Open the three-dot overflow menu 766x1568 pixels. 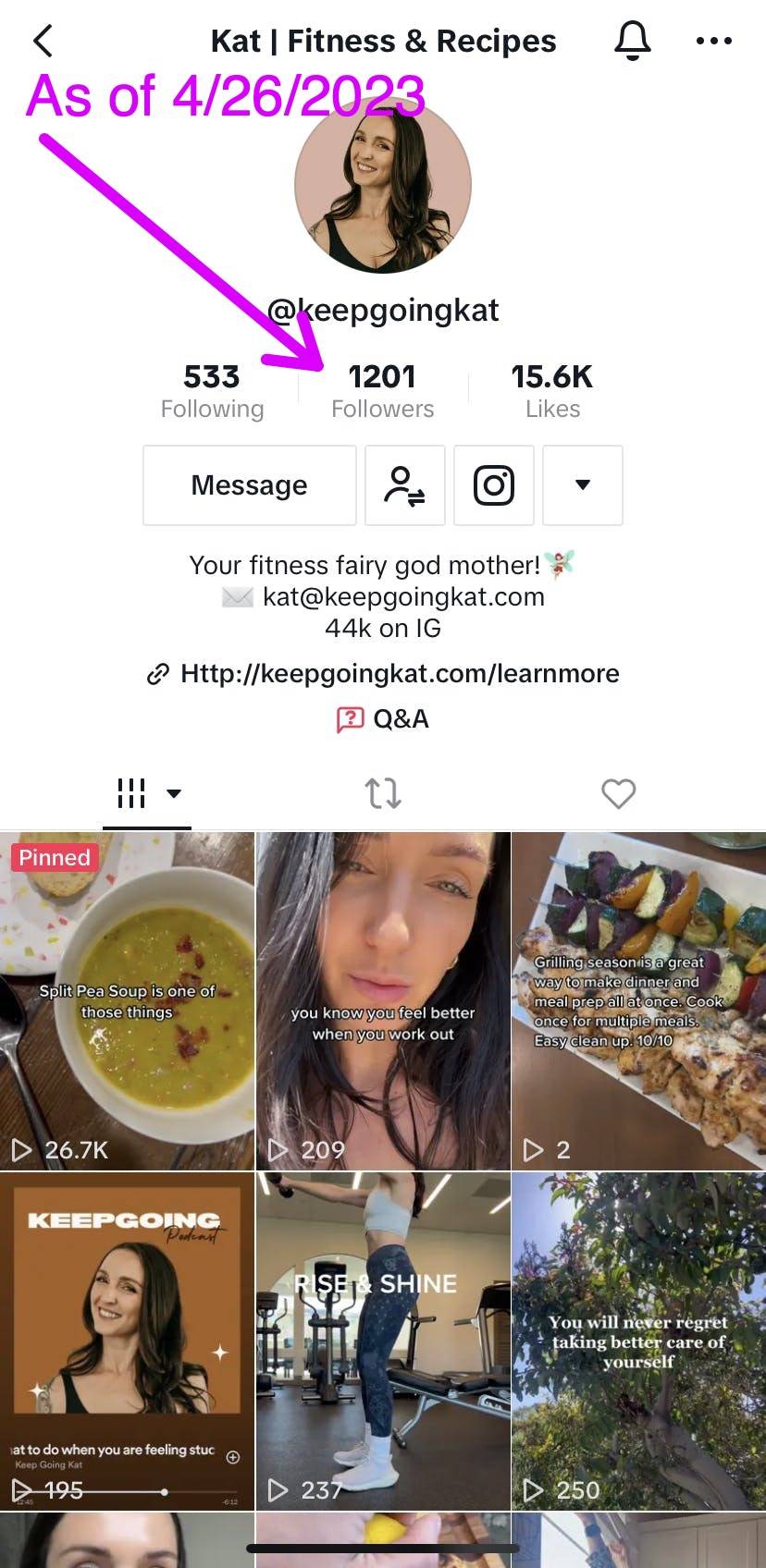click(x=713, y=41)
